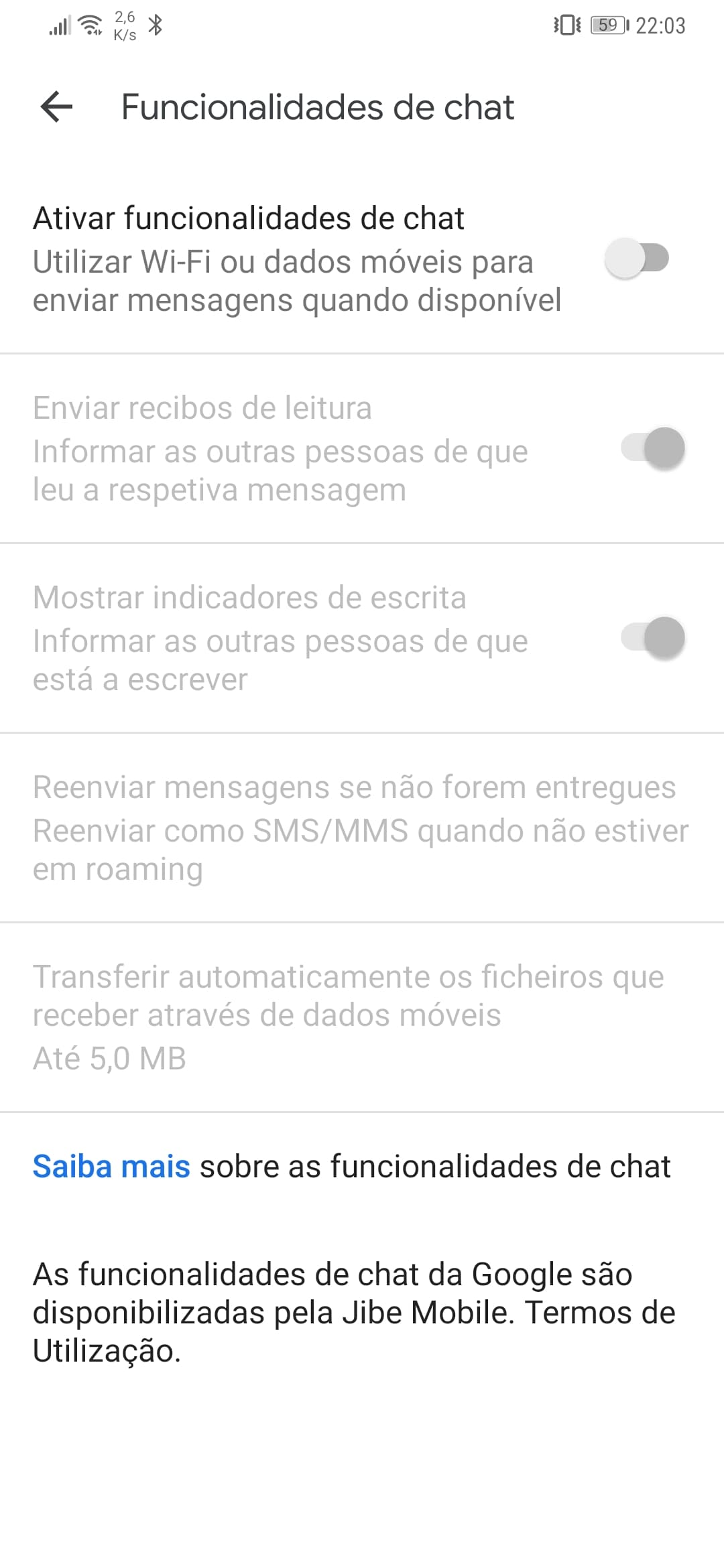Enable the Ativar funcionalidades de chat switch
724x1568 pixels.
pyautogui.click(x=637, y=259)
